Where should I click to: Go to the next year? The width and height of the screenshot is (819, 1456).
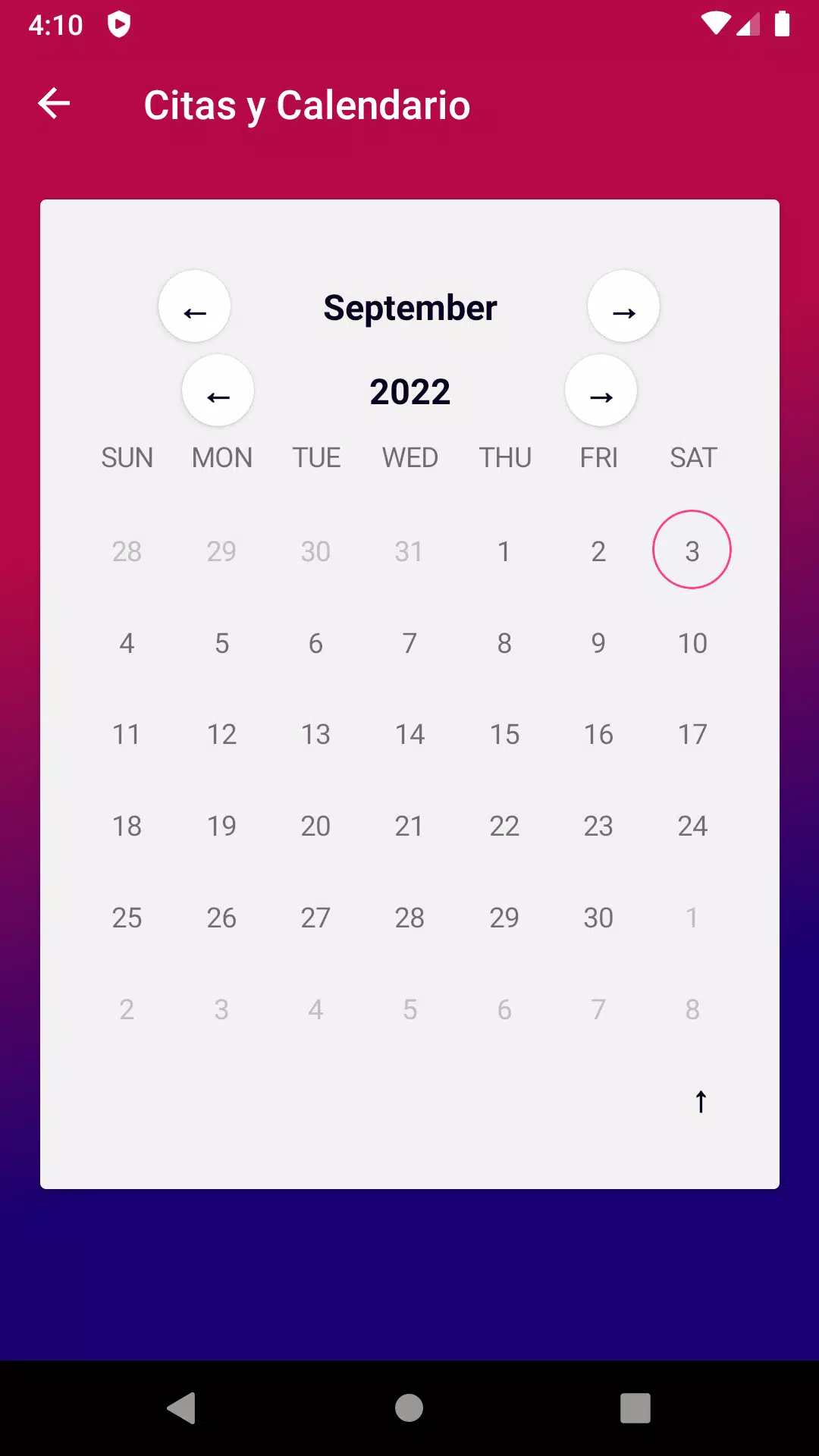coord(601,391)
